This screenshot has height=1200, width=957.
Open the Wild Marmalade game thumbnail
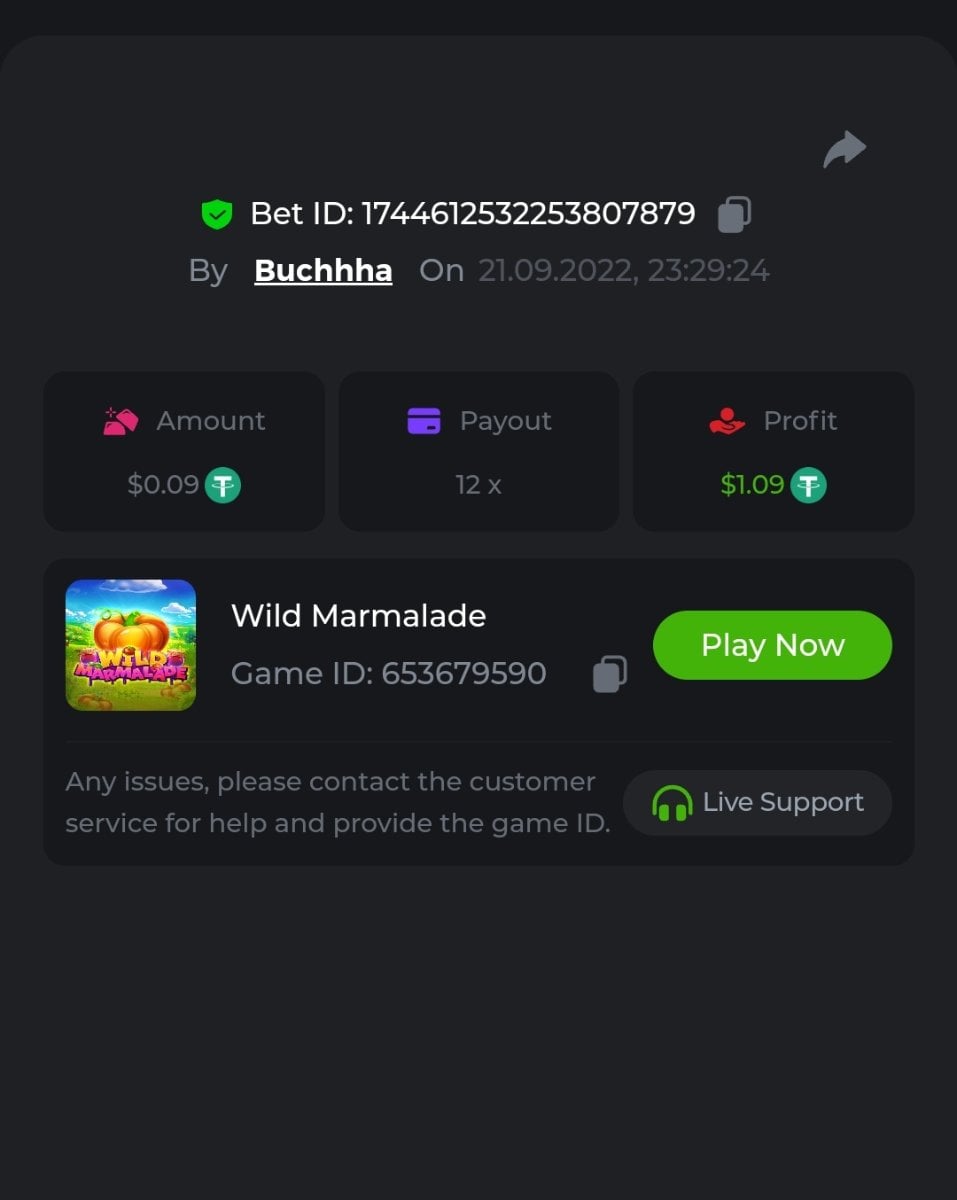click(x=131, y=645)
